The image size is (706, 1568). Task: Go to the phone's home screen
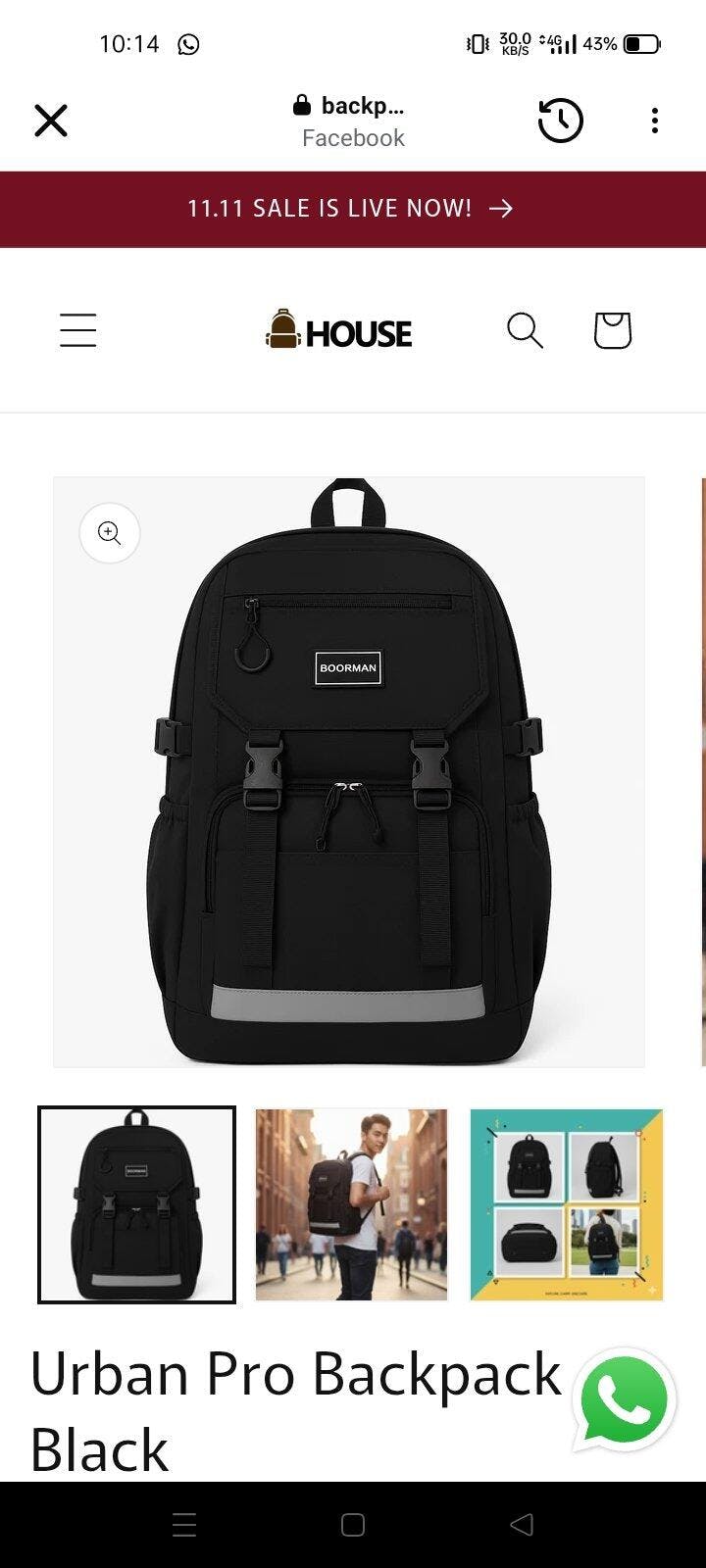[x=353, y=1524]
